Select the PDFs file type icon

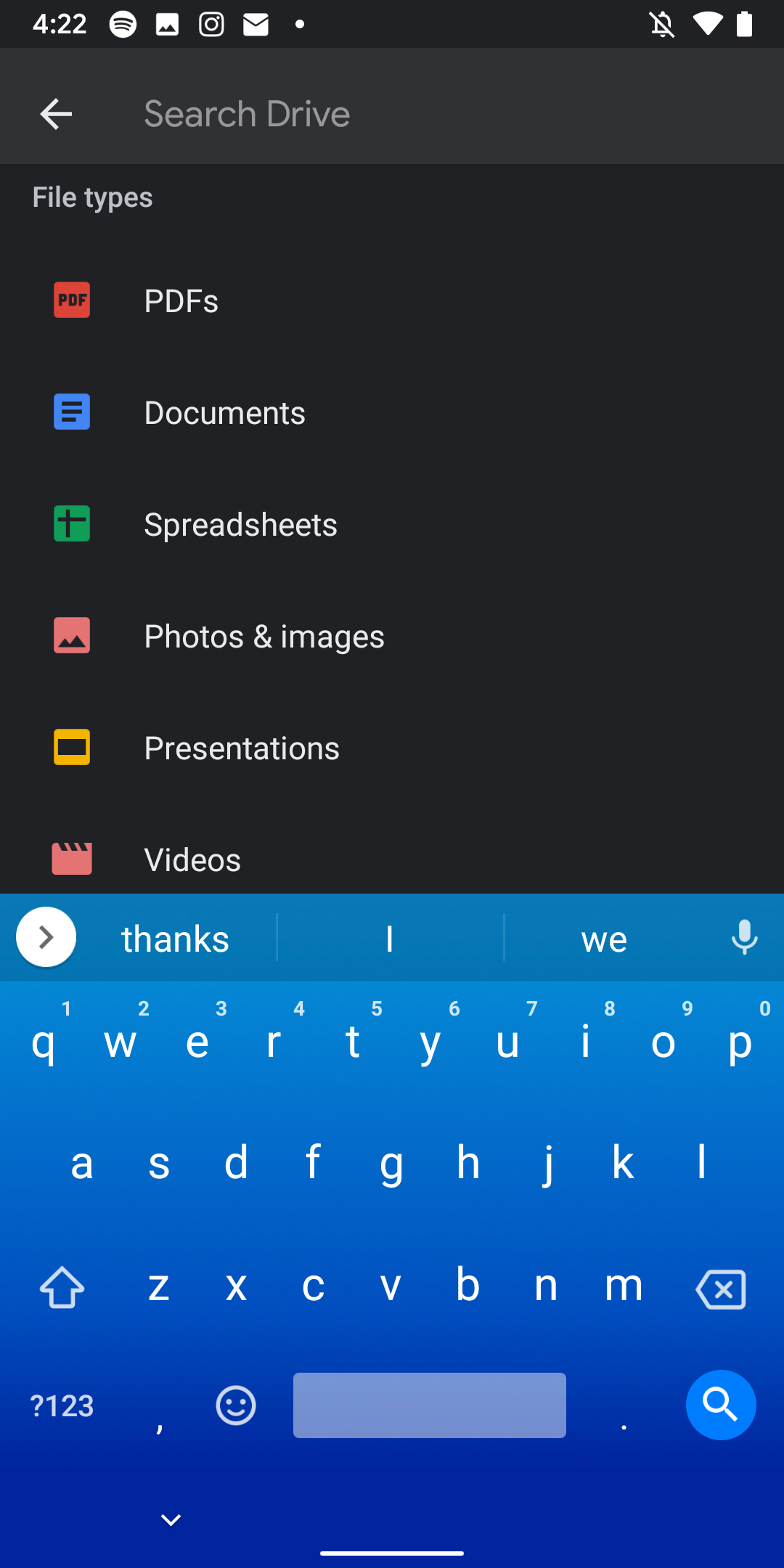tap(71, 300)
